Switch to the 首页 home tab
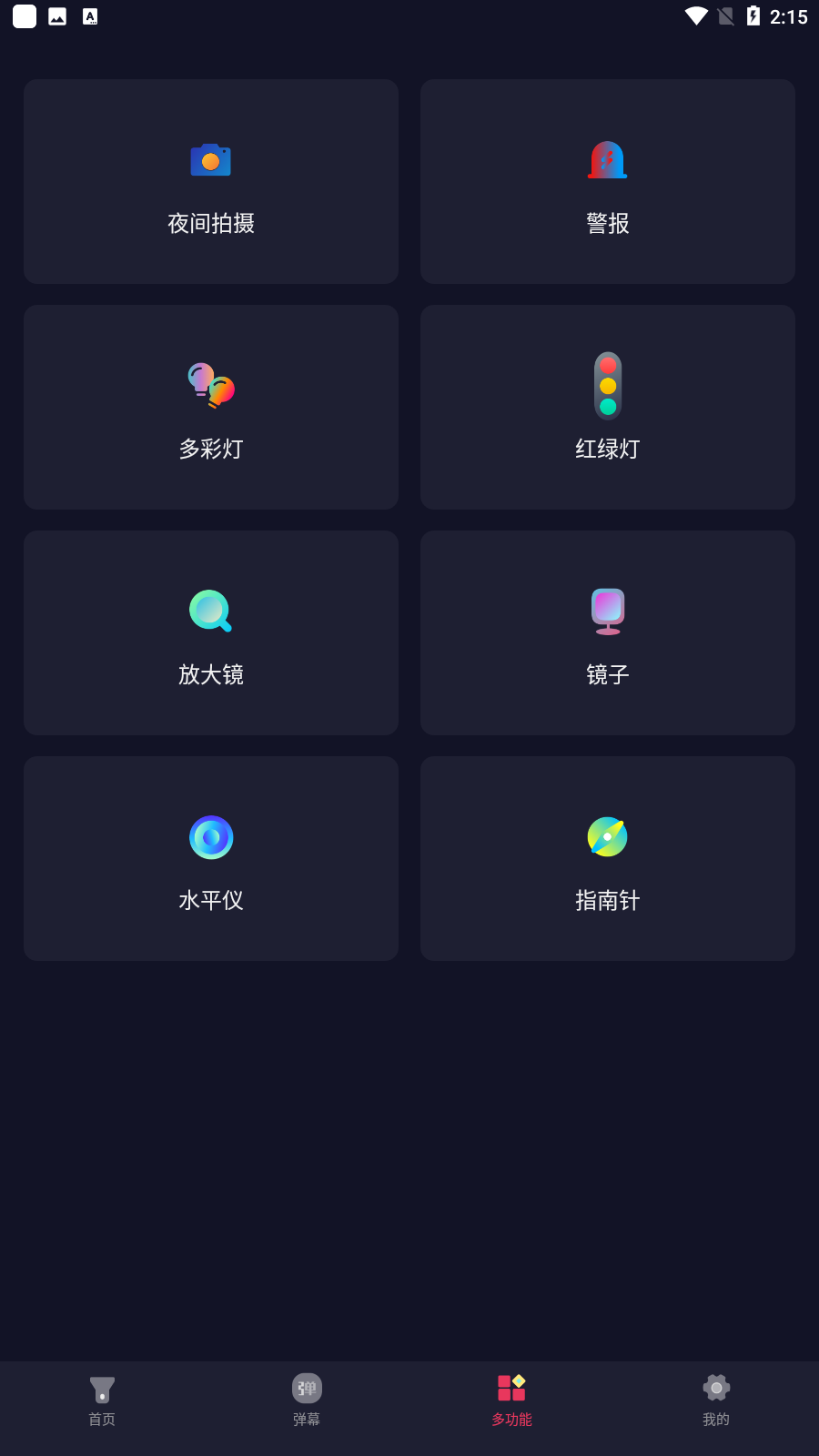The height and width of the screenshot is (1456, 819). click(x=102, y=1401)
